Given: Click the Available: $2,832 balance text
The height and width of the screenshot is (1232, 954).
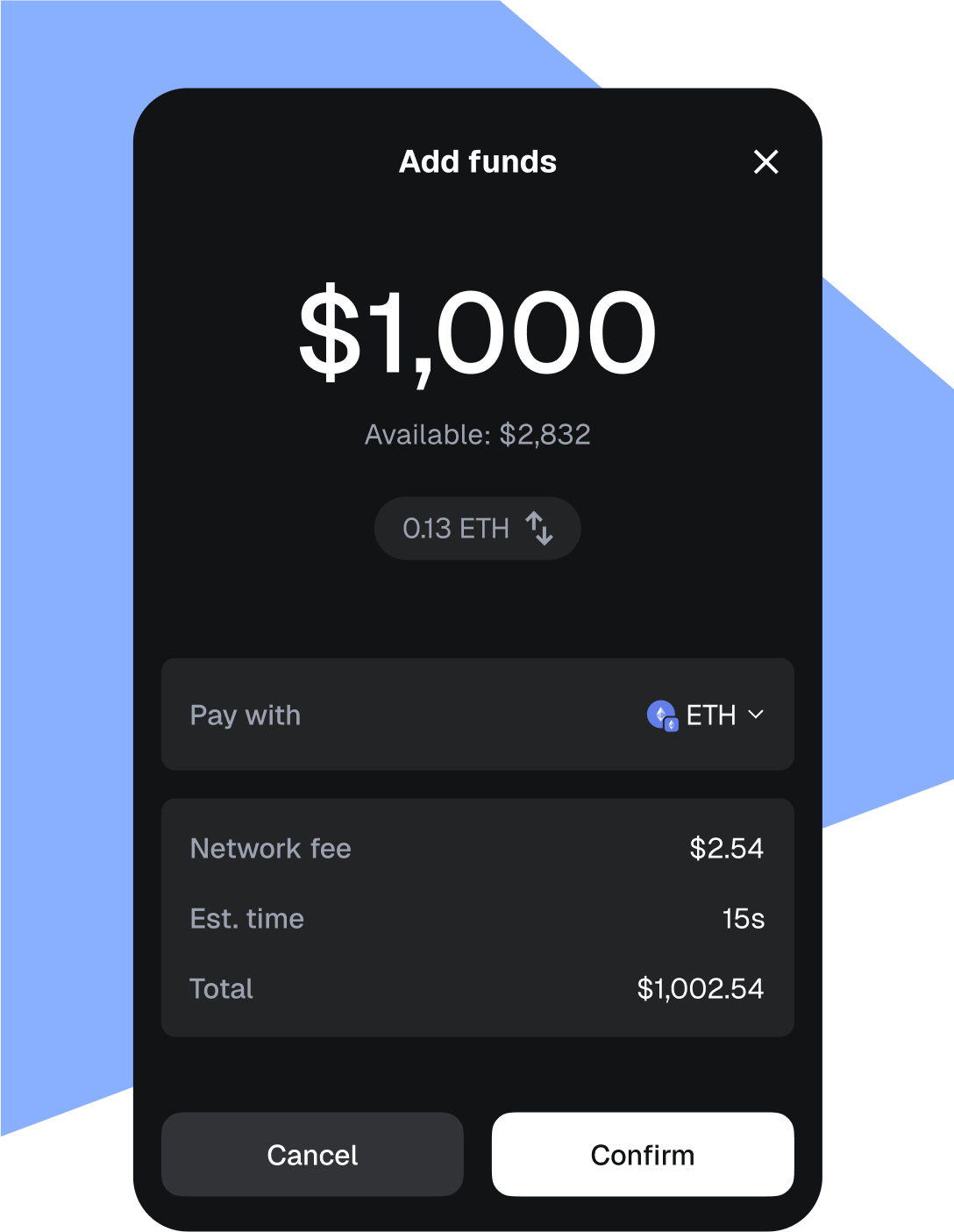Looking at the screenshot, I should point(477,433).
